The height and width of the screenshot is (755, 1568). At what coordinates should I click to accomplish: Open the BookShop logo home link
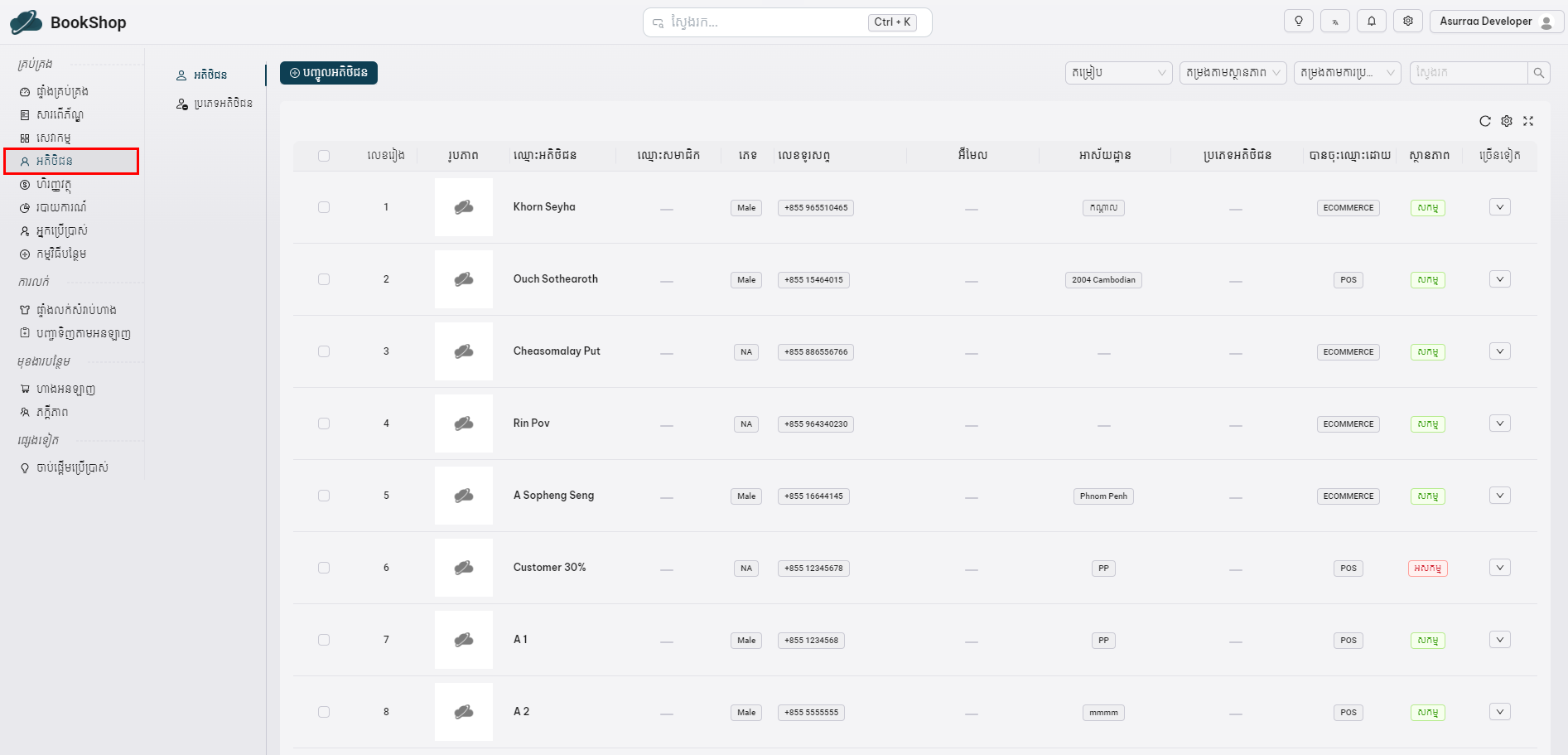click(x=69, y=22)
